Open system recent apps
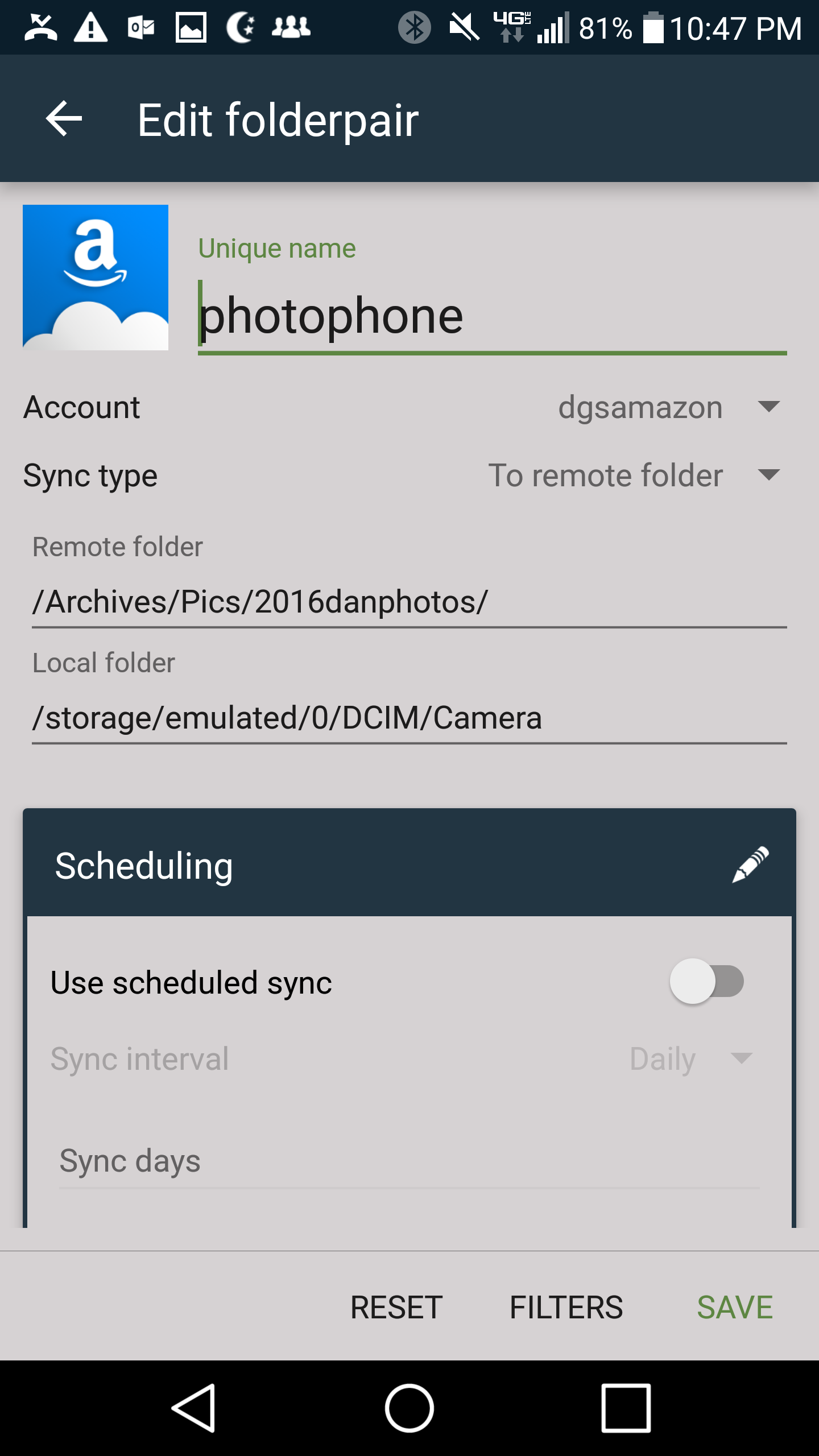 click(626, 1408)
